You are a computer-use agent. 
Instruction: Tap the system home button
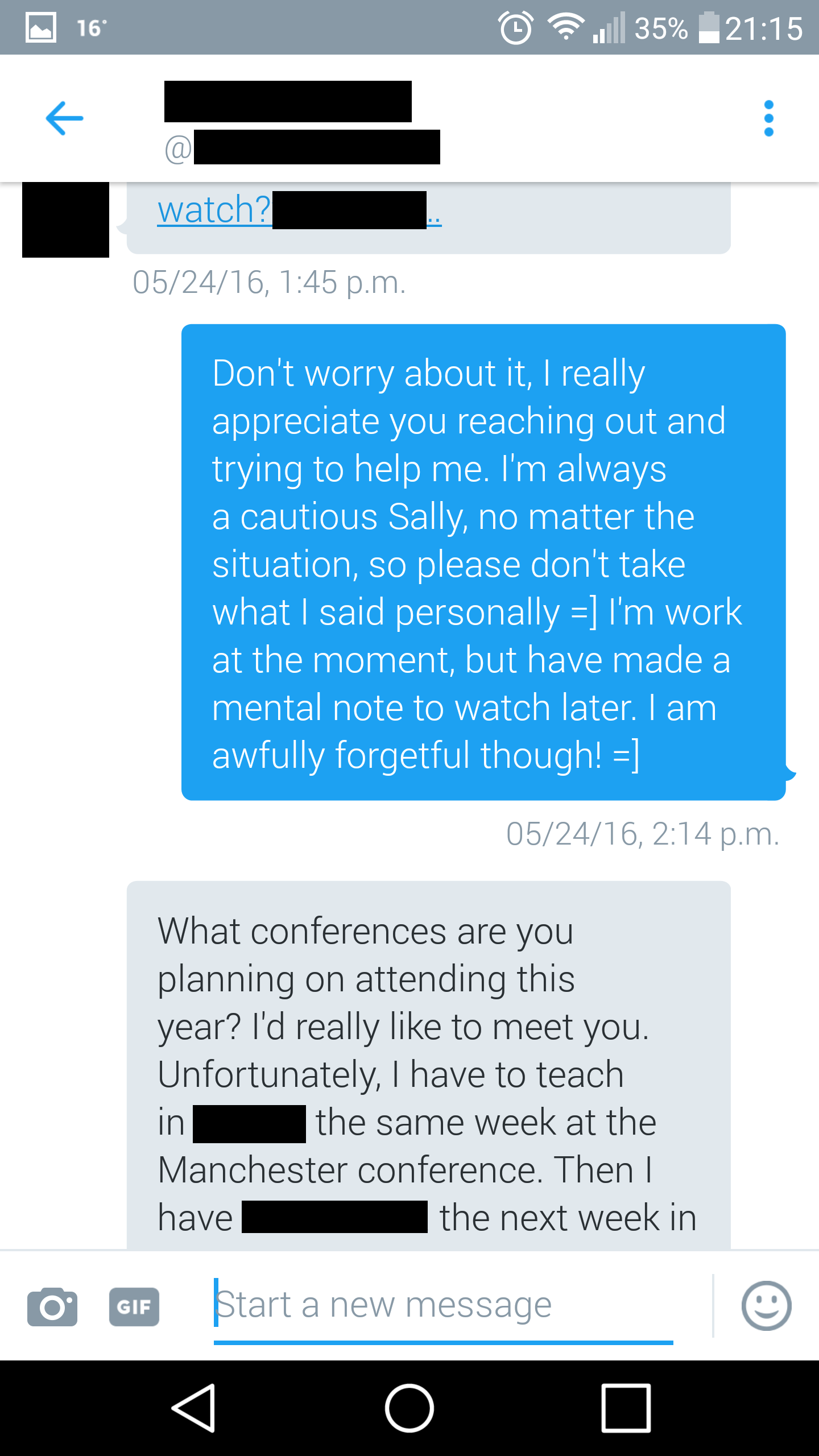click(409, 1408)
